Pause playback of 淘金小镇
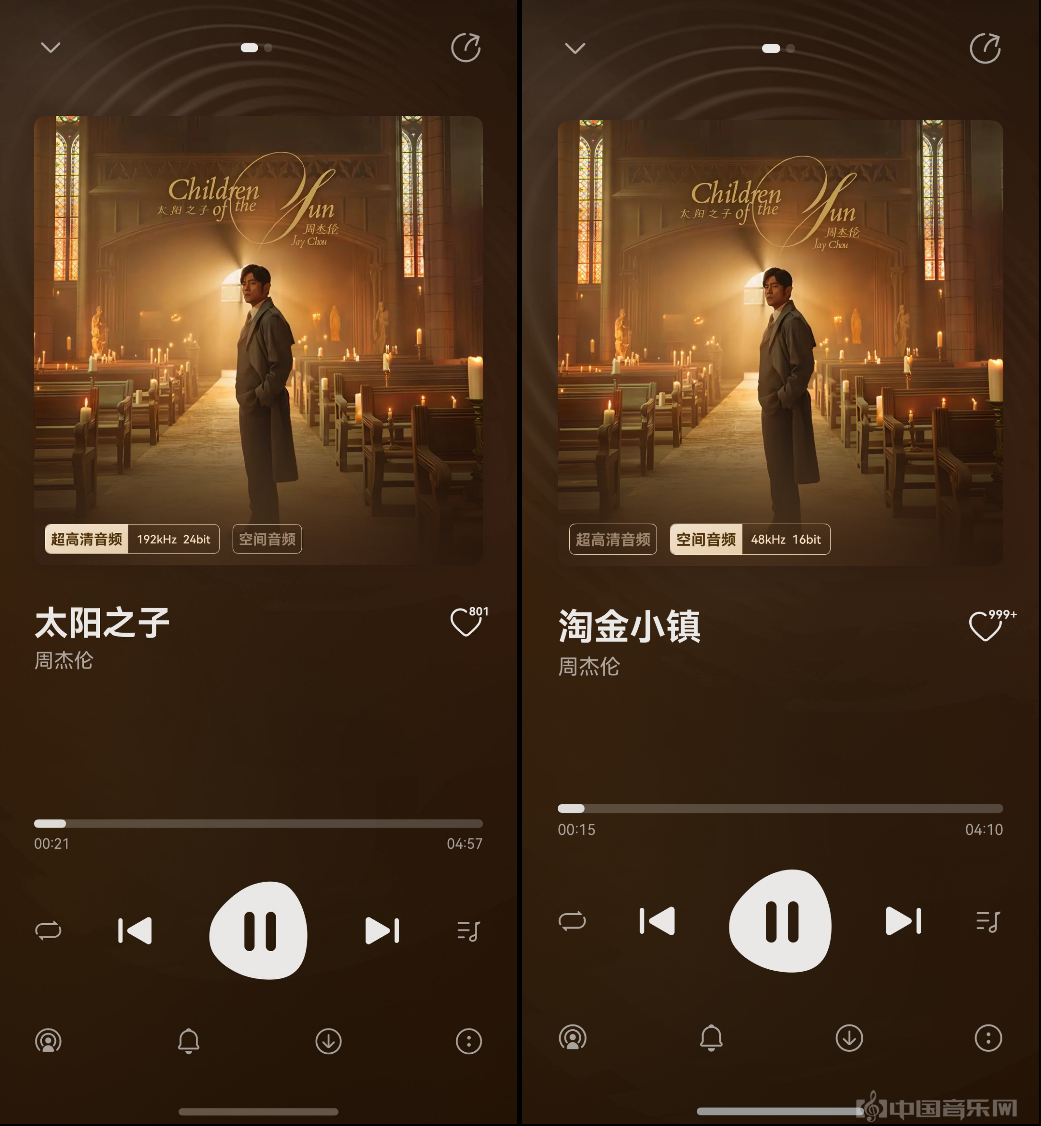 (x=781, y=921)
